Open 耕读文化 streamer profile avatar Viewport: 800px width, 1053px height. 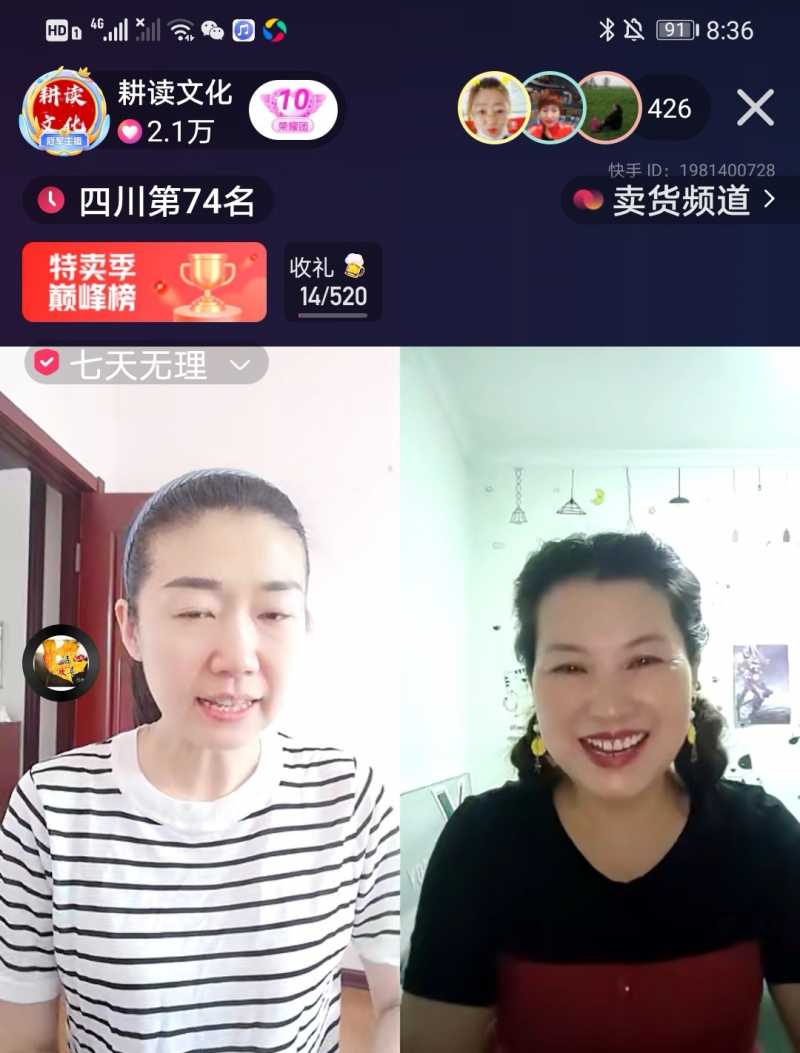pyautogui.click(x=64, y=110)
